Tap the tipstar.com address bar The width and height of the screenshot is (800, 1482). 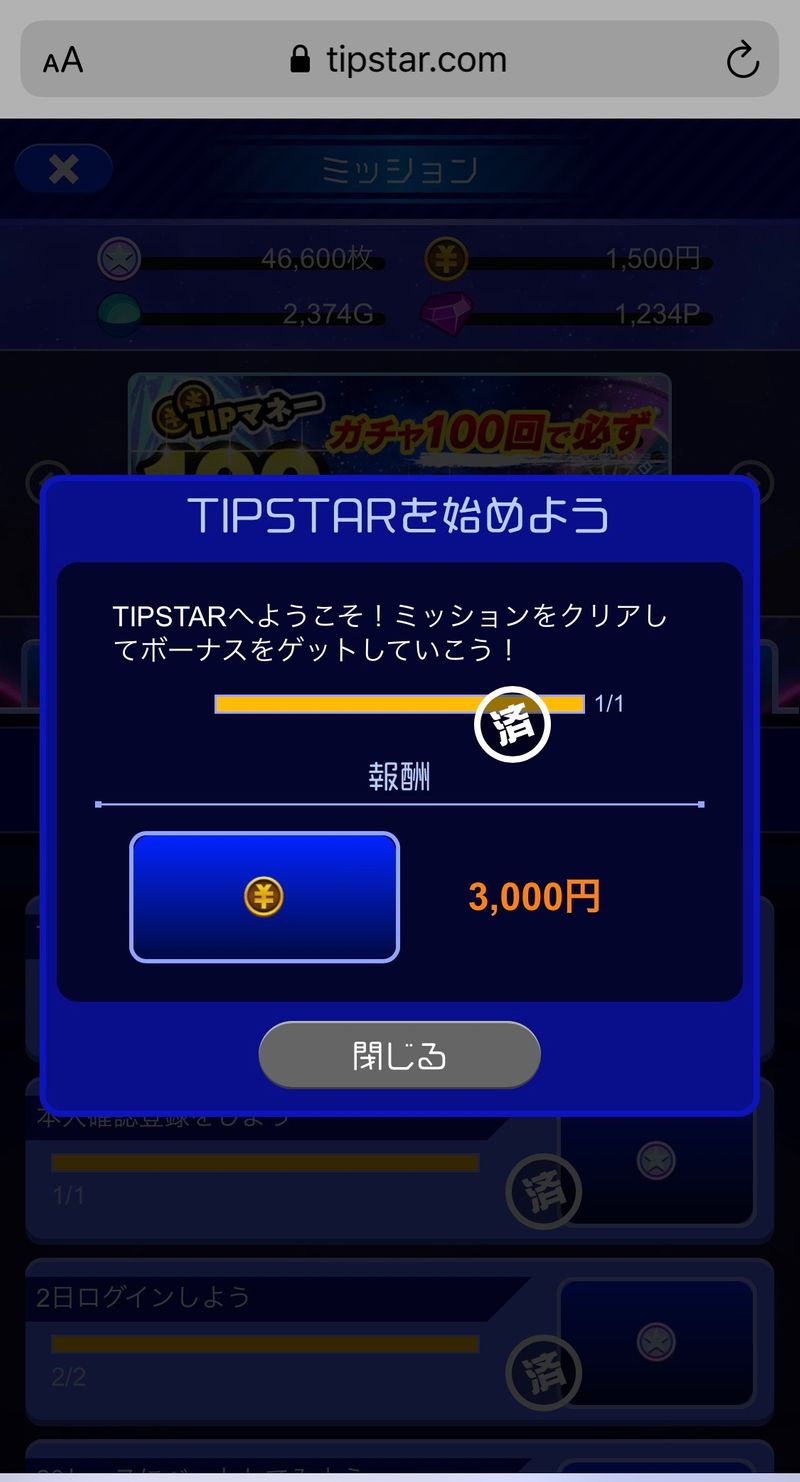400,60
